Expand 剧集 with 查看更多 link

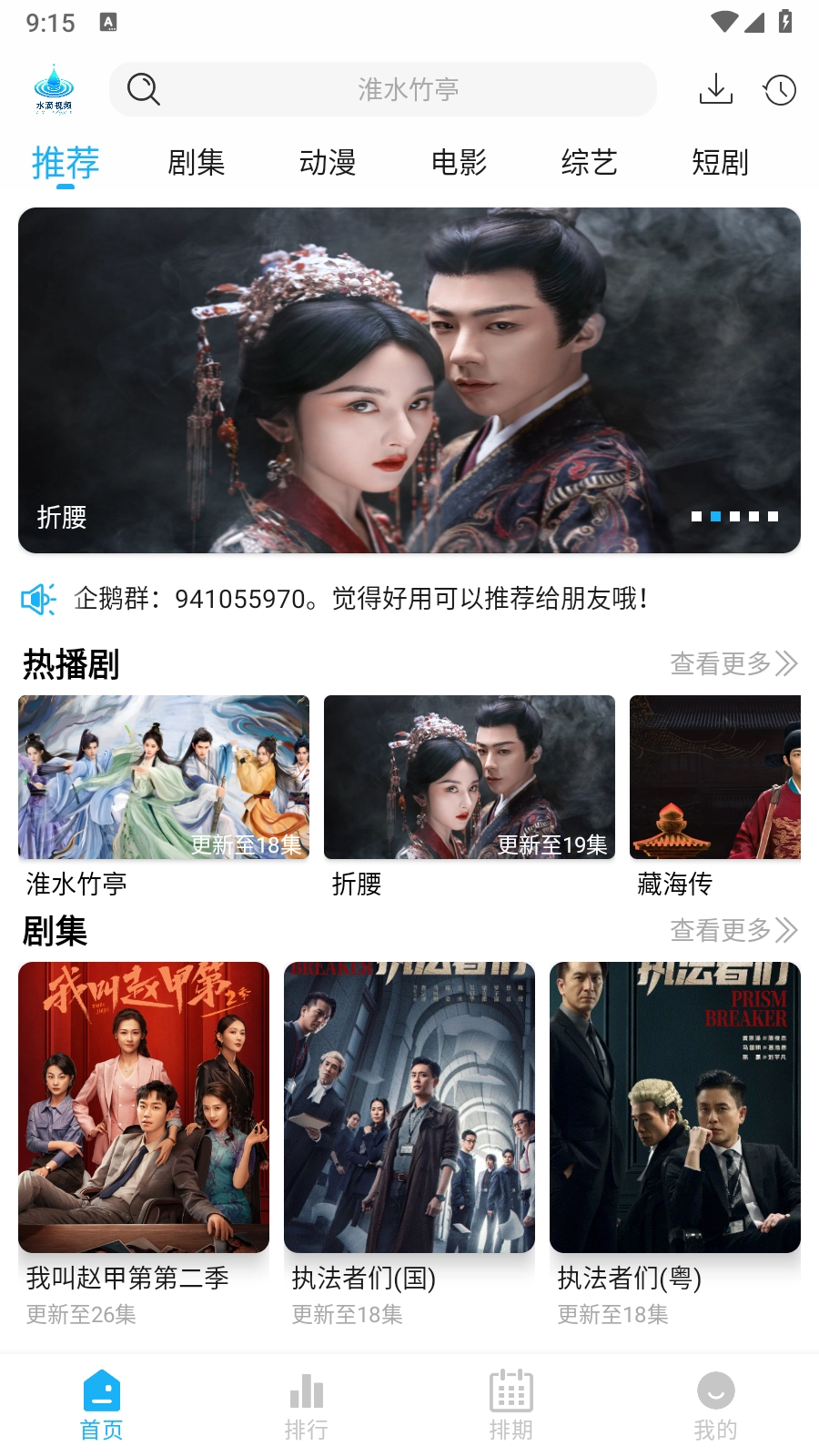[733, 930]
